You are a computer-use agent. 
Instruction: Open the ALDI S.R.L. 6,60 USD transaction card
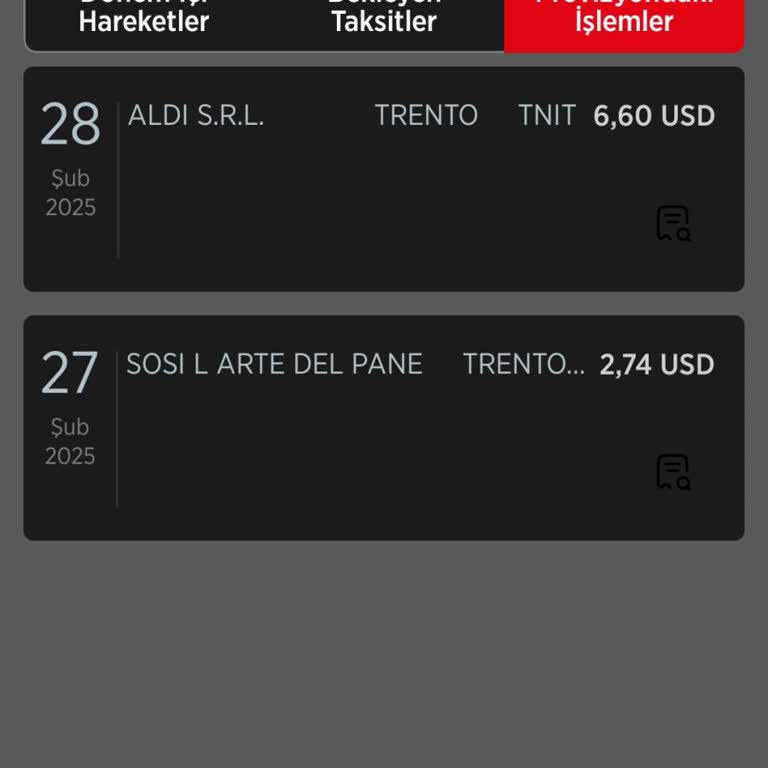(384, 180)
